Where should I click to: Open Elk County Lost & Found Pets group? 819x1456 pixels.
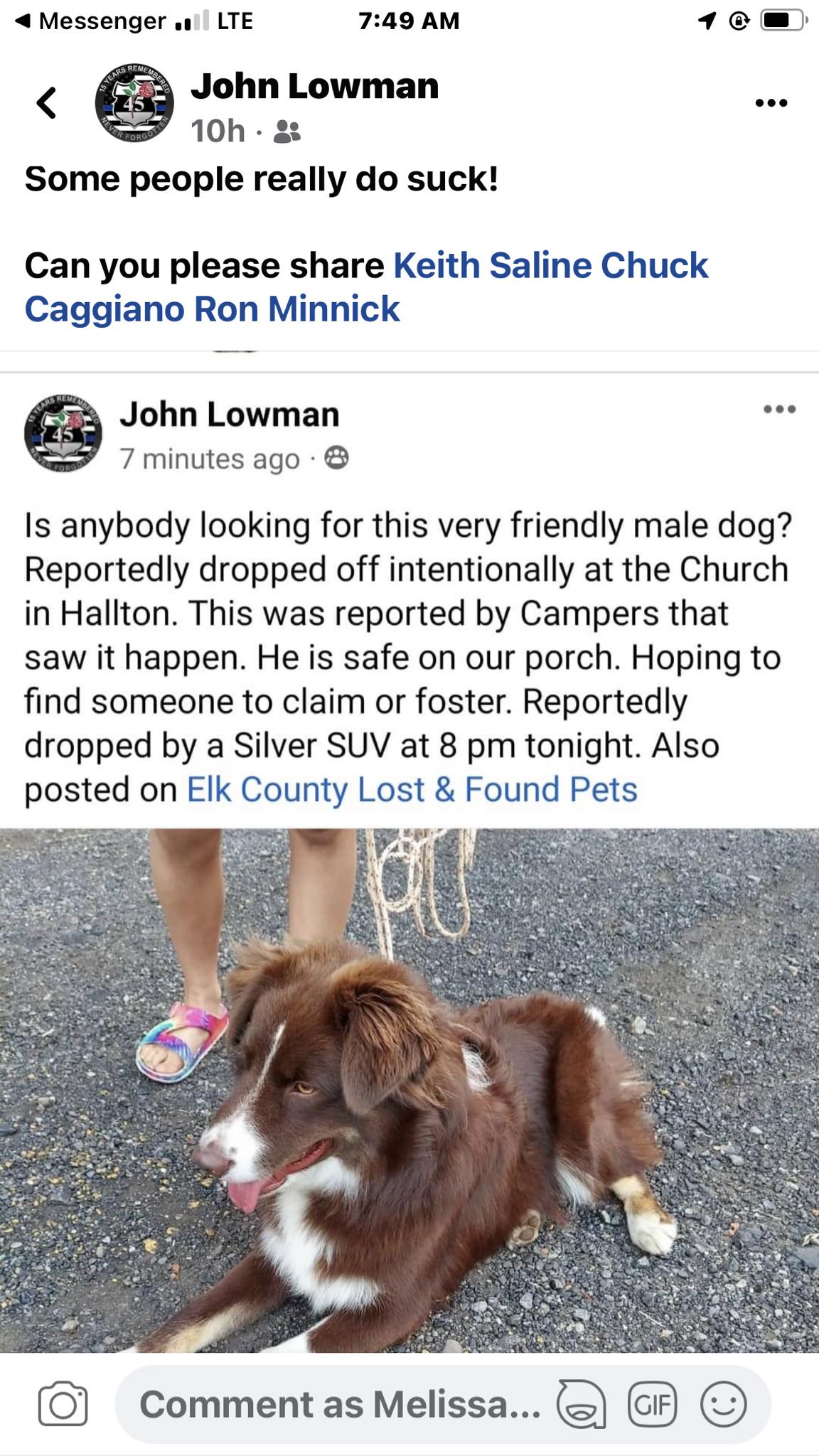coord(412,790)
